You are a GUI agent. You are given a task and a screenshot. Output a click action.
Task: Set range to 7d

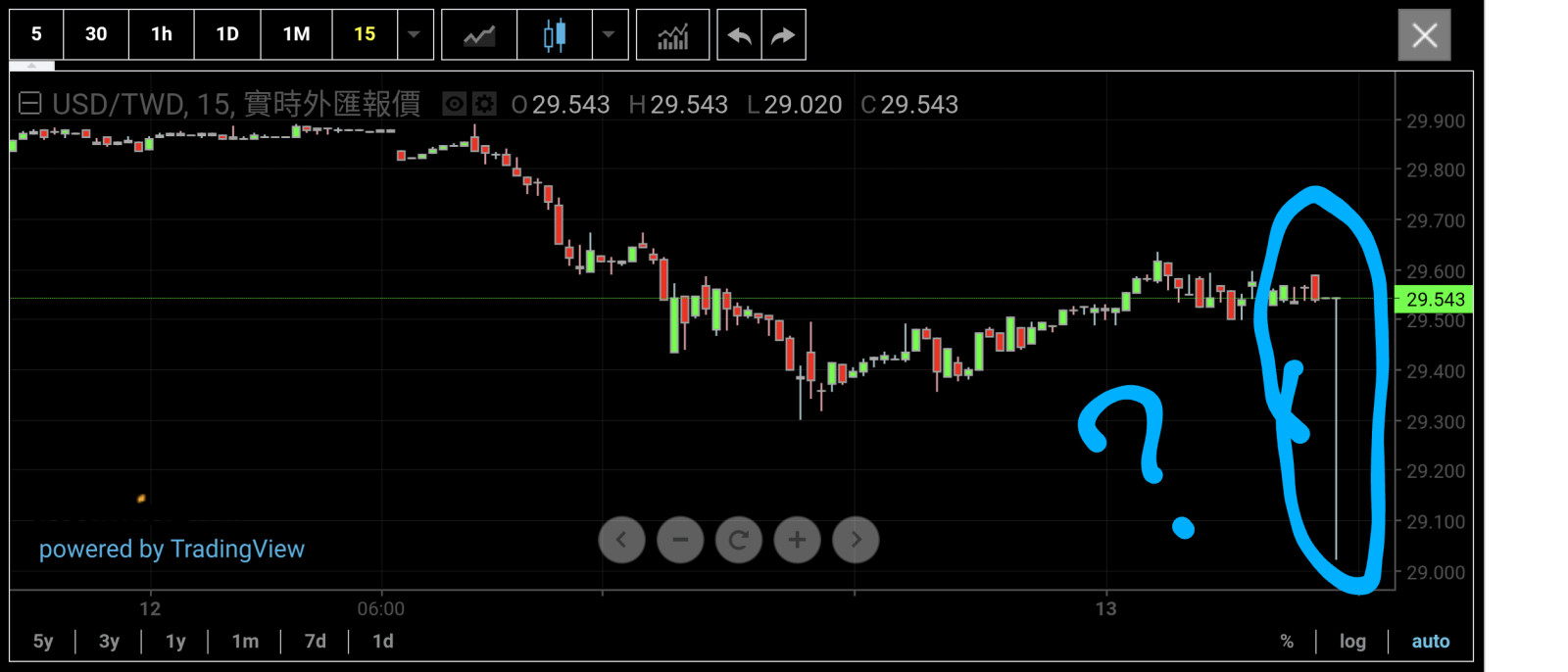click(315, 641)
